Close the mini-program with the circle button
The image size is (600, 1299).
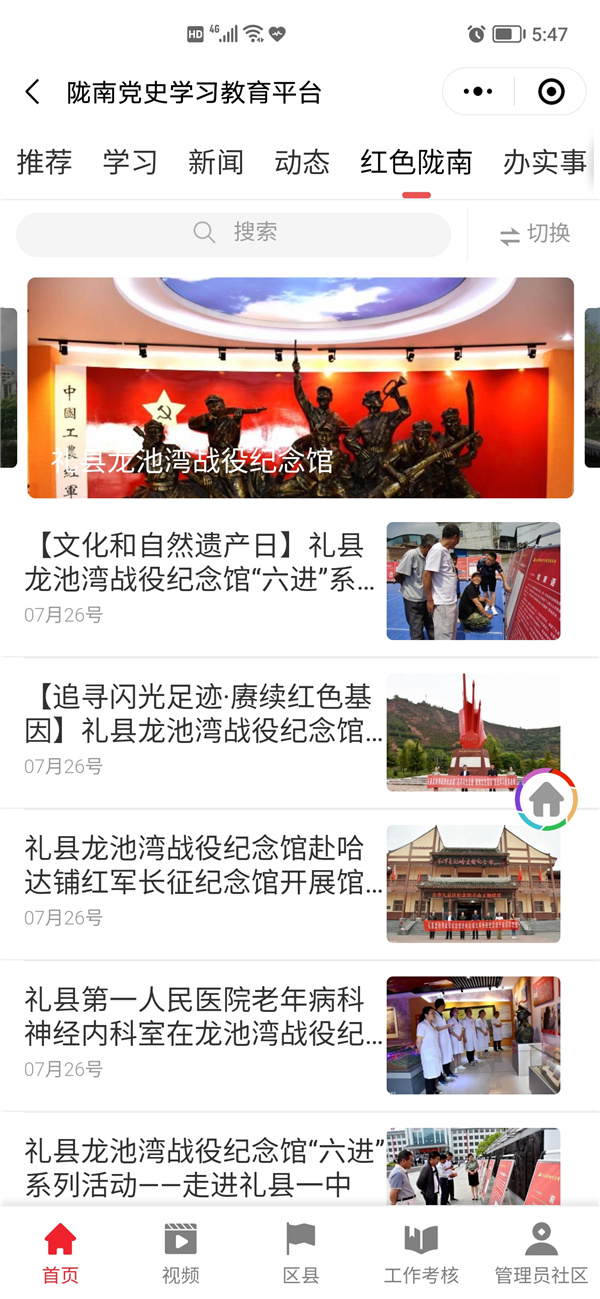(x=551, y=92)
